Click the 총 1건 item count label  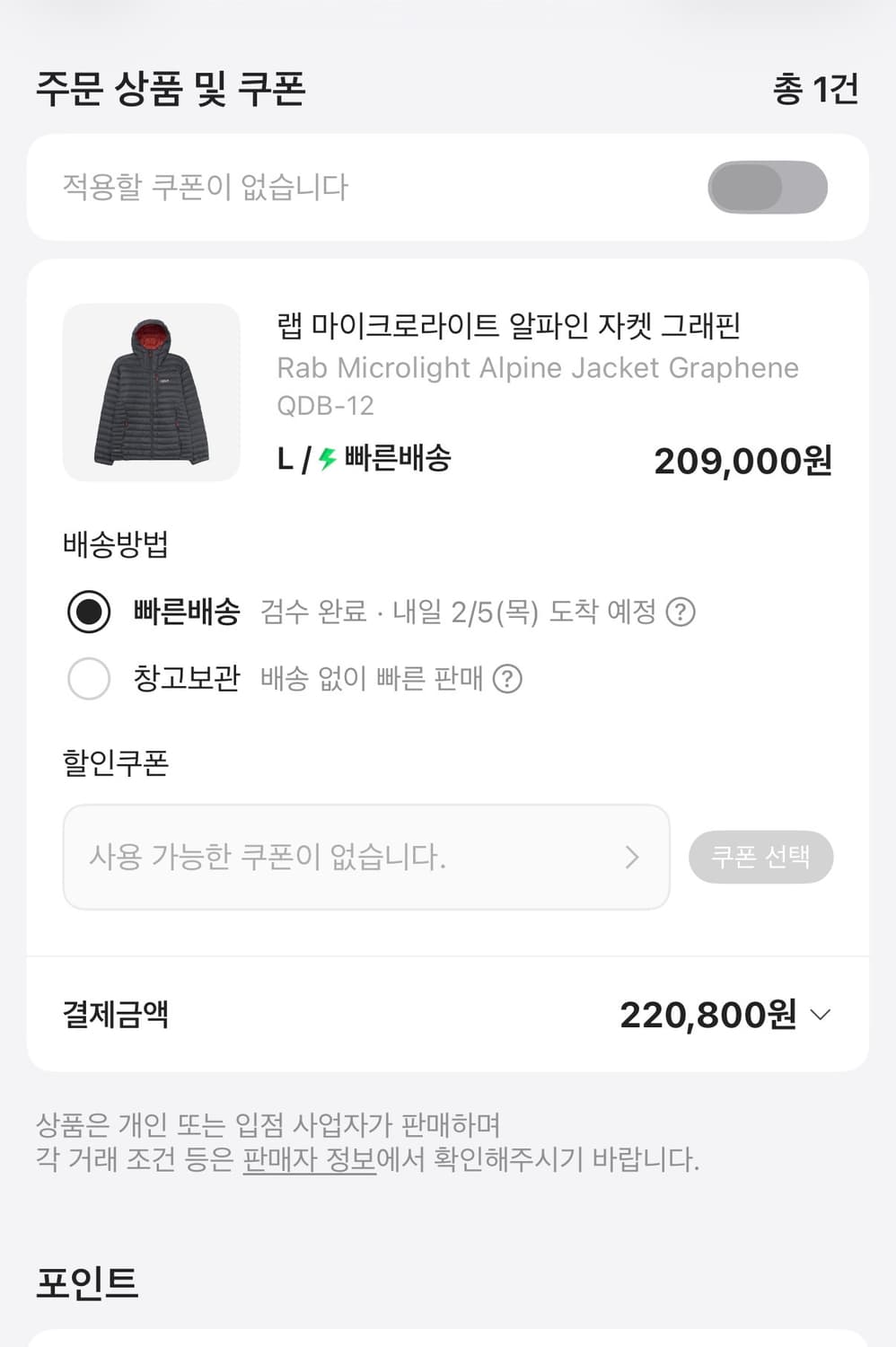click(815, 88)
